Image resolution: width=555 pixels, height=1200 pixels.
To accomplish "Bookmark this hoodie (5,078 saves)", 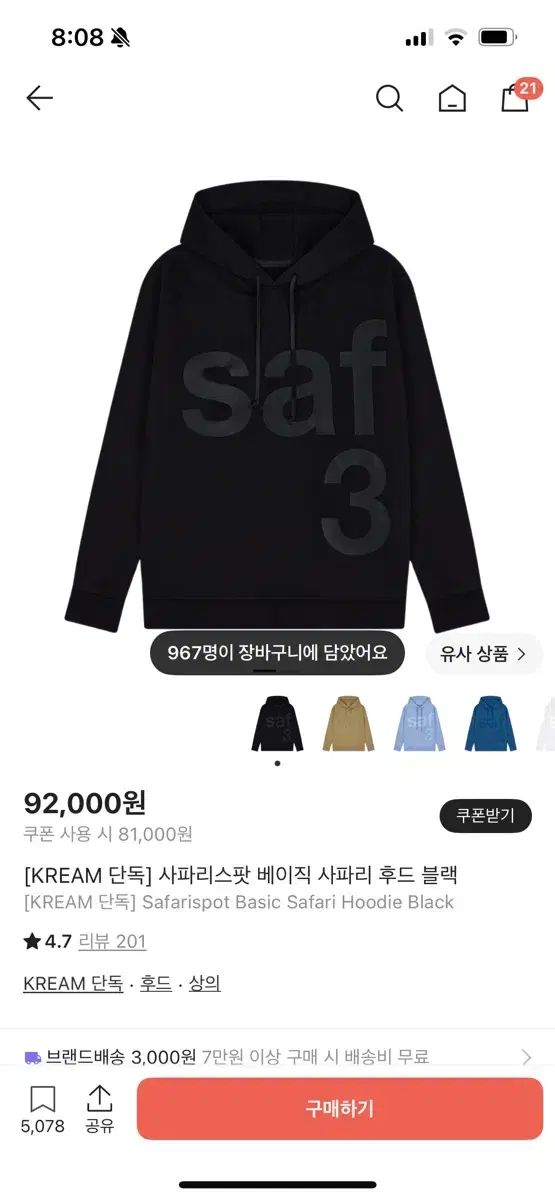I will tap(42, 1109).
